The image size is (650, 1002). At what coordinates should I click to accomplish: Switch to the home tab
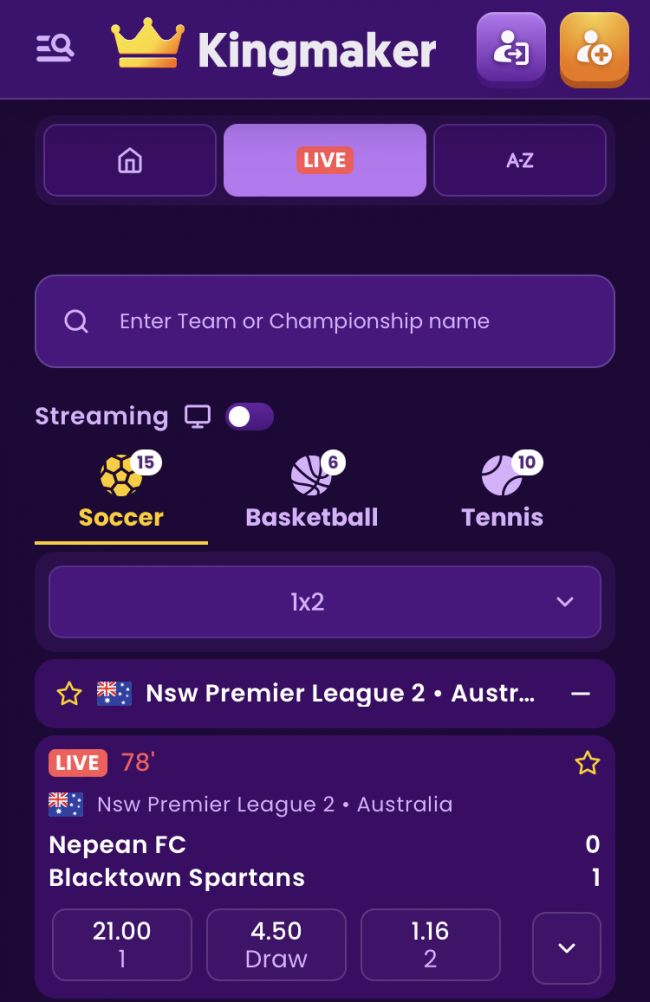[130, 160]
